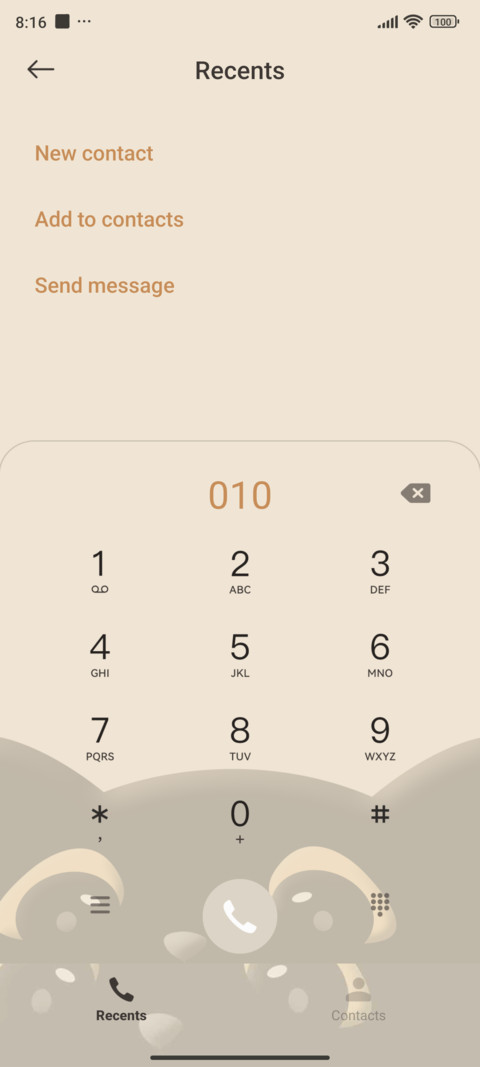
Task: Dial digit 7 PQRS
Action: [99, 740]
